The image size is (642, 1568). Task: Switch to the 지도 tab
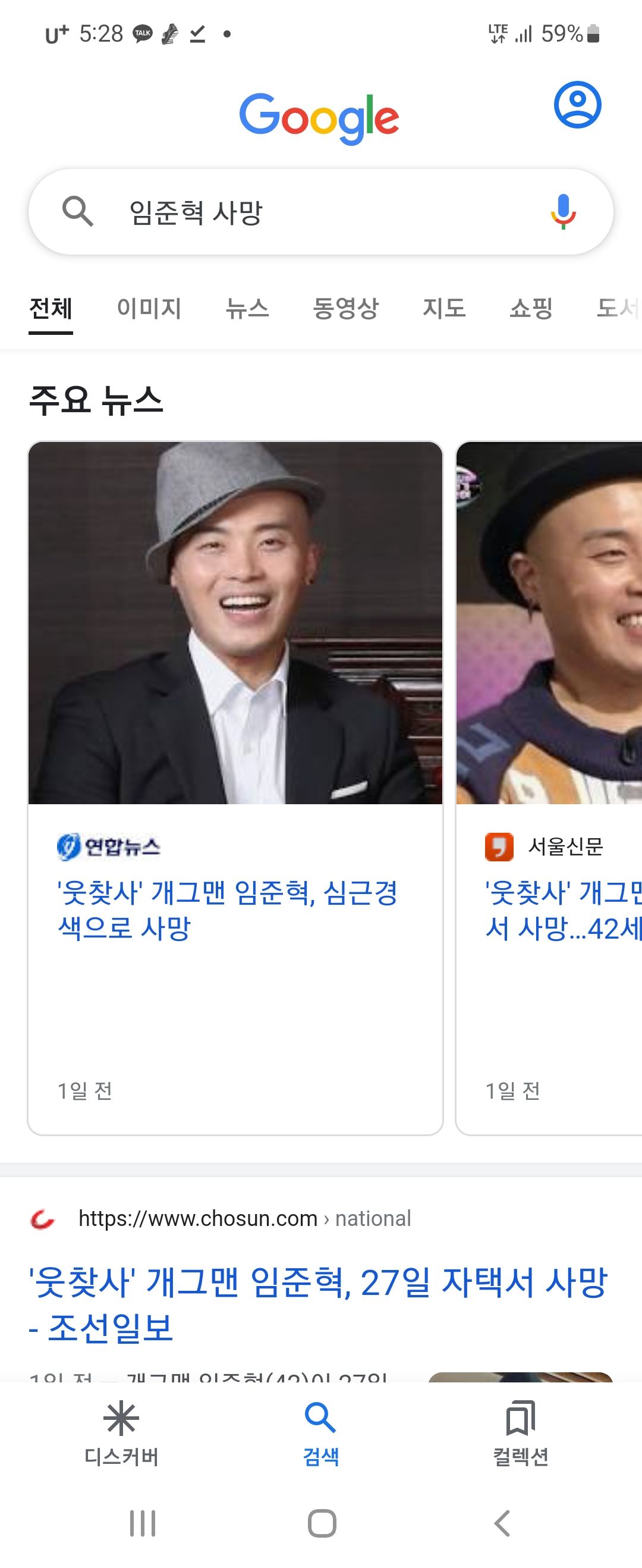pos(444,308)
